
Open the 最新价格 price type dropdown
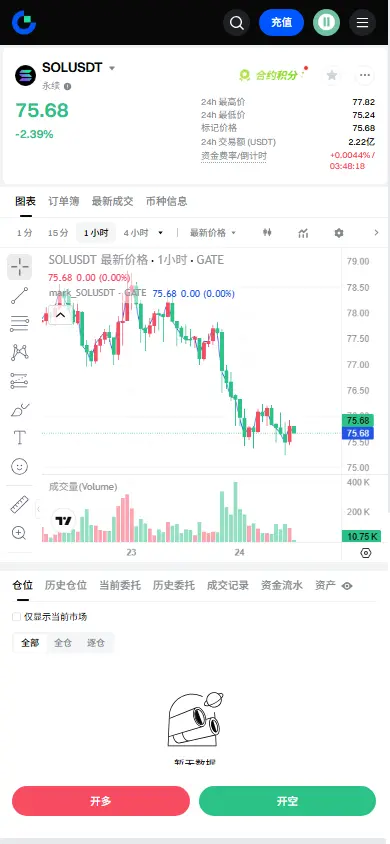pyautogui.click(x=212, y=233)
